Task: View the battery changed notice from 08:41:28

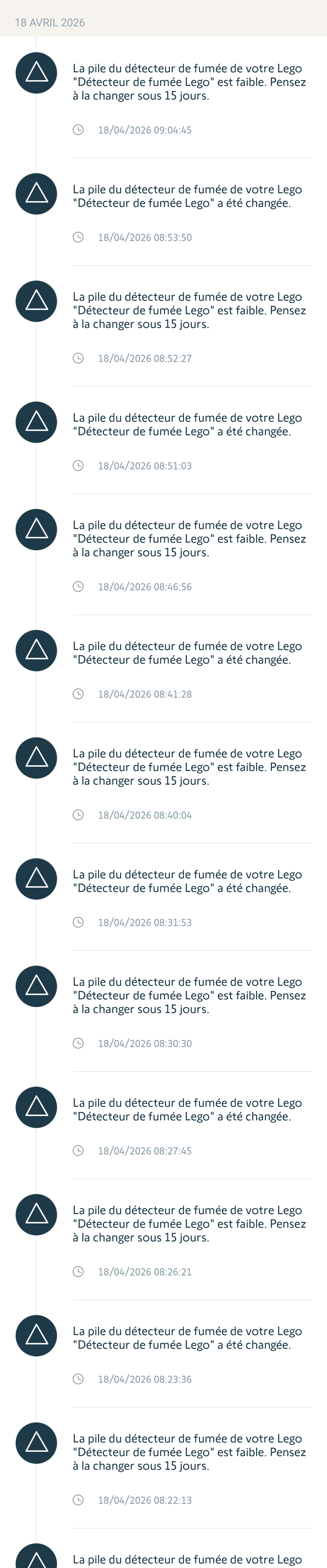Action: (x=189, y=653)
